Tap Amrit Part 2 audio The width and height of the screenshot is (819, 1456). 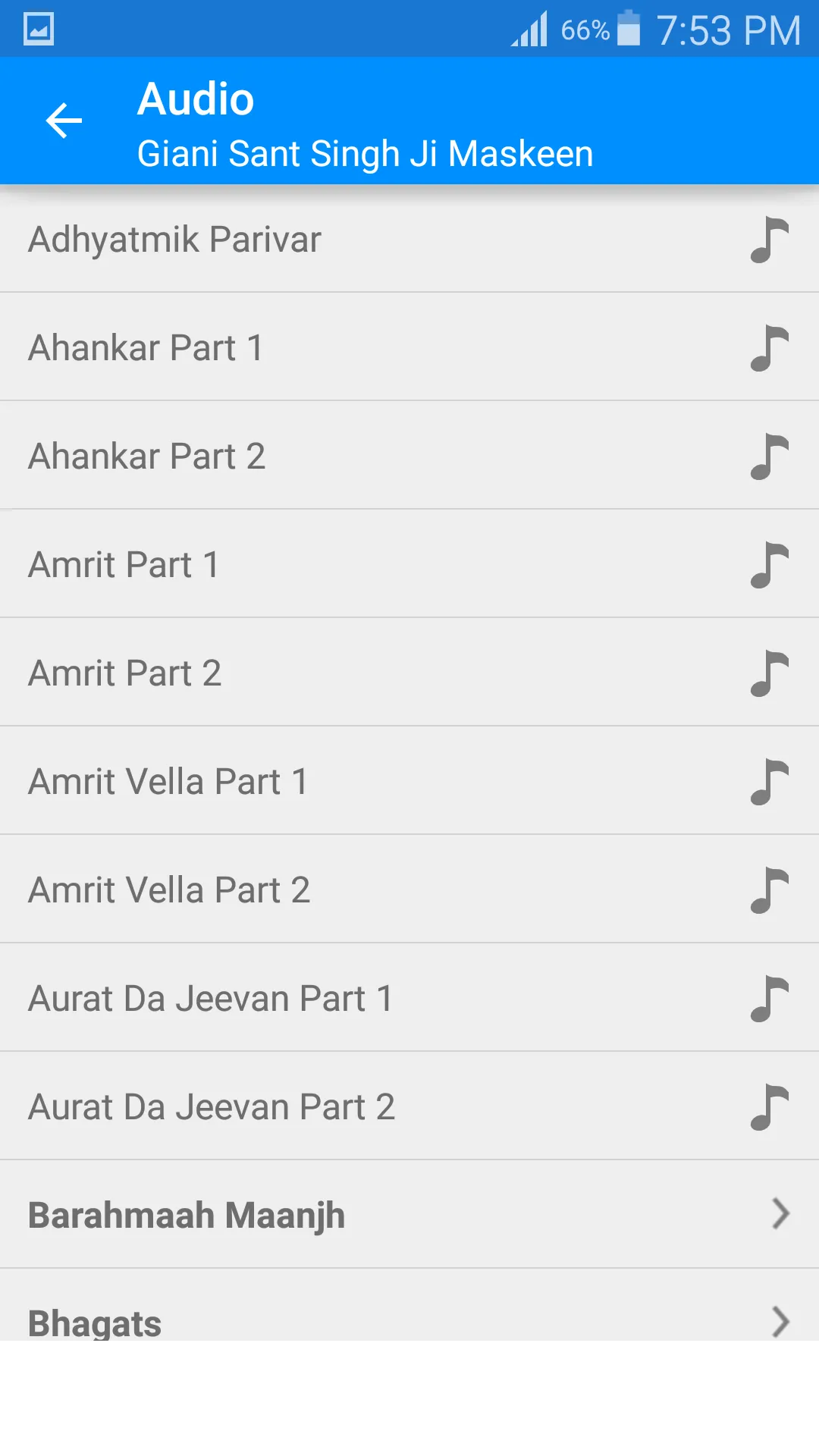[409, 673]
